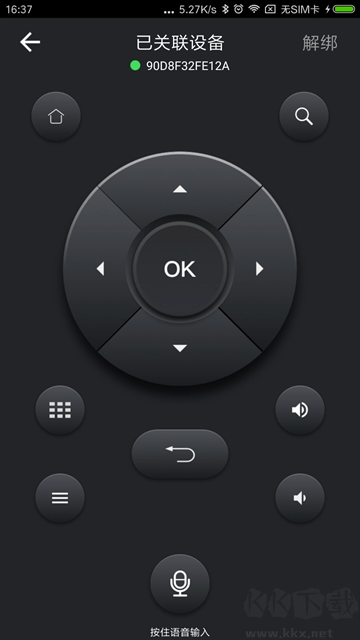Open search with the magnifier button
This screenshot has width=360, height=640.
point(304,116)
